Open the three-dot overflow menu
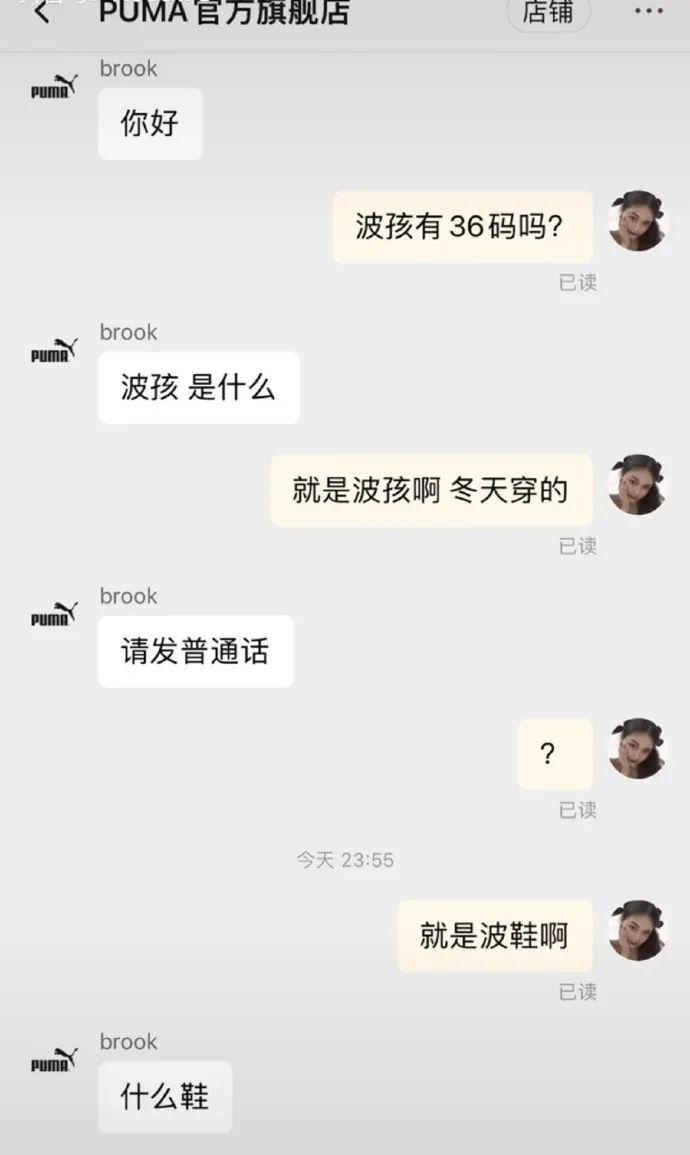The height and width of the screenshot is (1155, 690). 648,12
